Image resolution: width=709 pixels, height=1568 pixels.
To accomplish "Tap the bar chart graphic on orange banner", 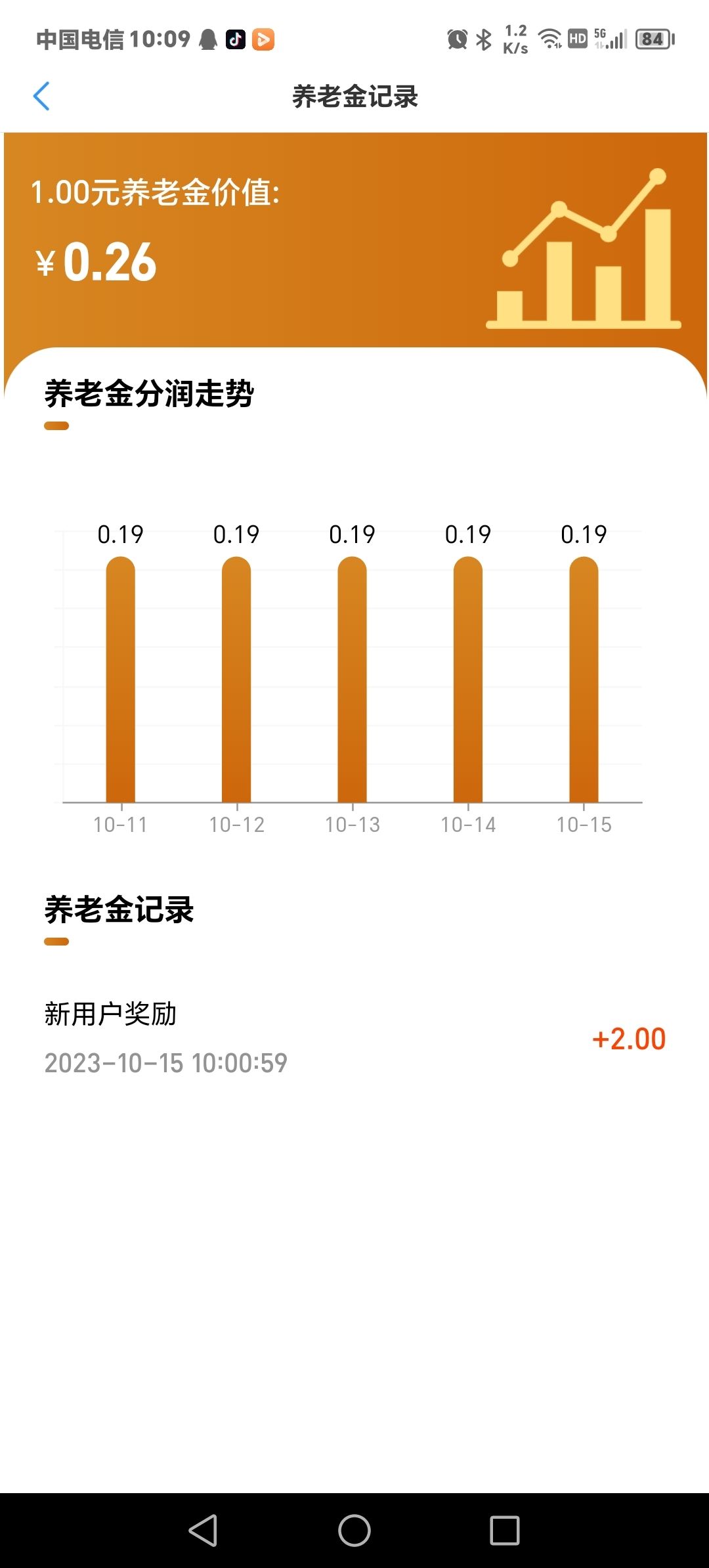I will pyautogui.click(x=584, y=250).
